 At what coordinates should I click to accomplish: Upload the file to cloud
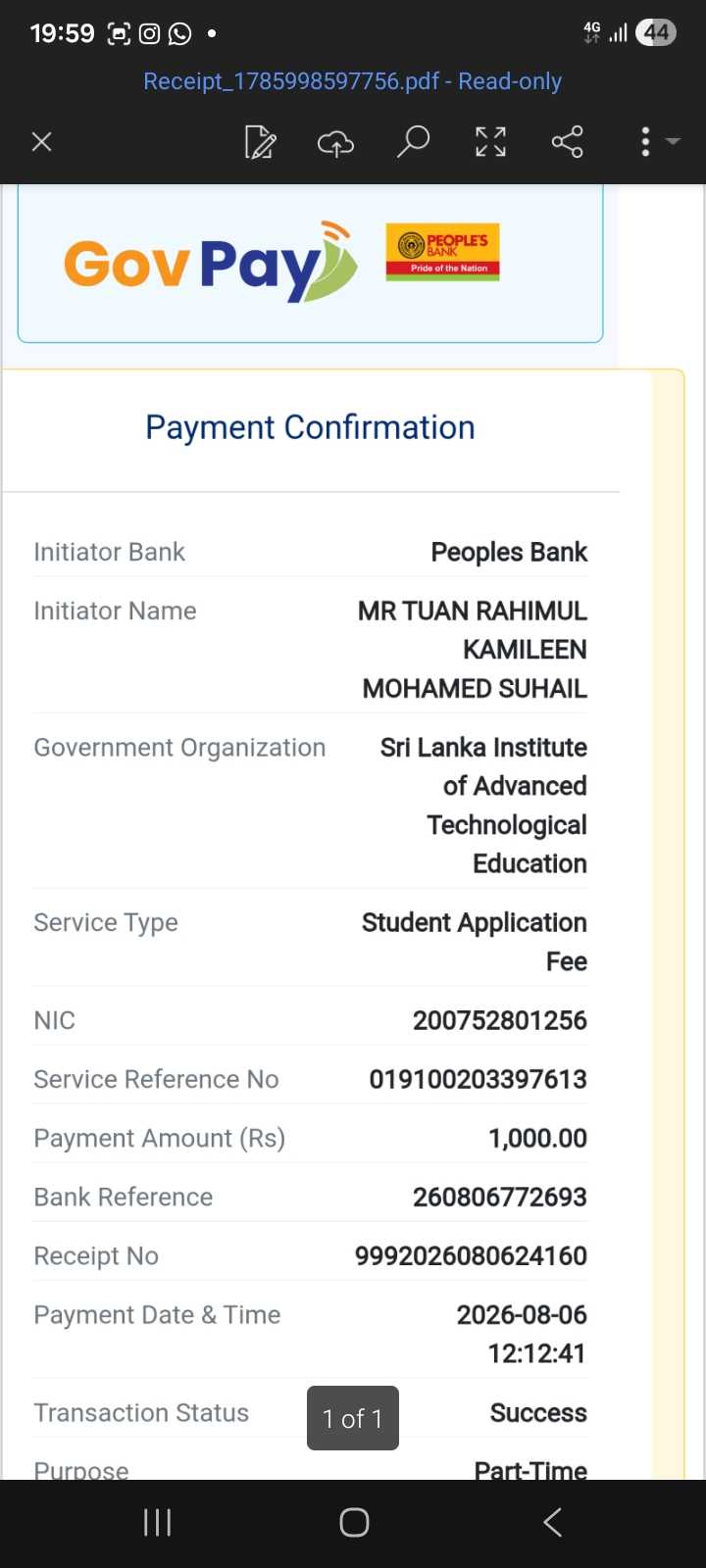(335, 143)
